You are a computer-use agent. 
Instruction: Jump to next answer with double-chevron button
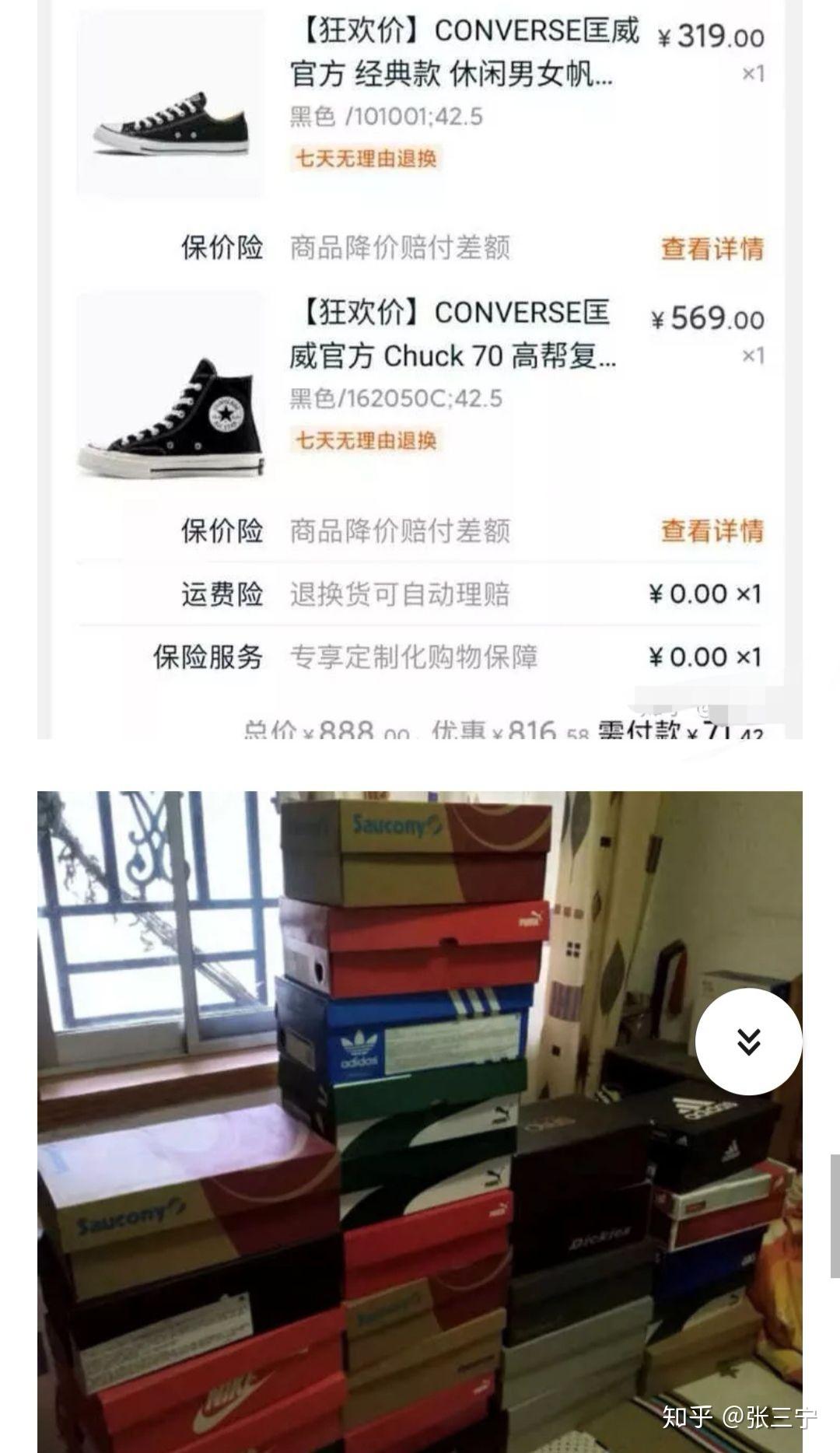tap(748, 1042)
